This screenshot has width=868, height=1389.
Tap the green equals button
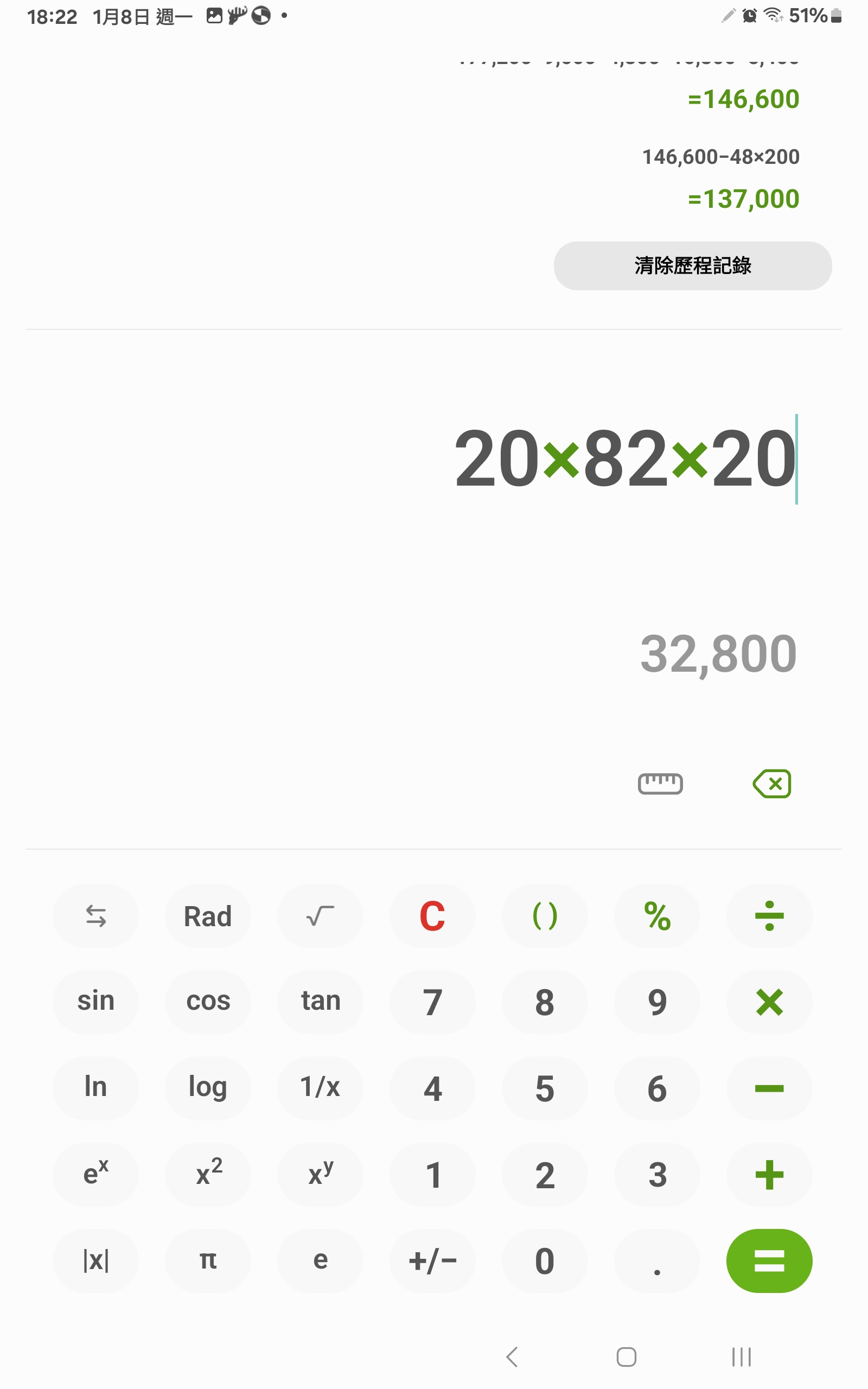(x=769, y=1261)
